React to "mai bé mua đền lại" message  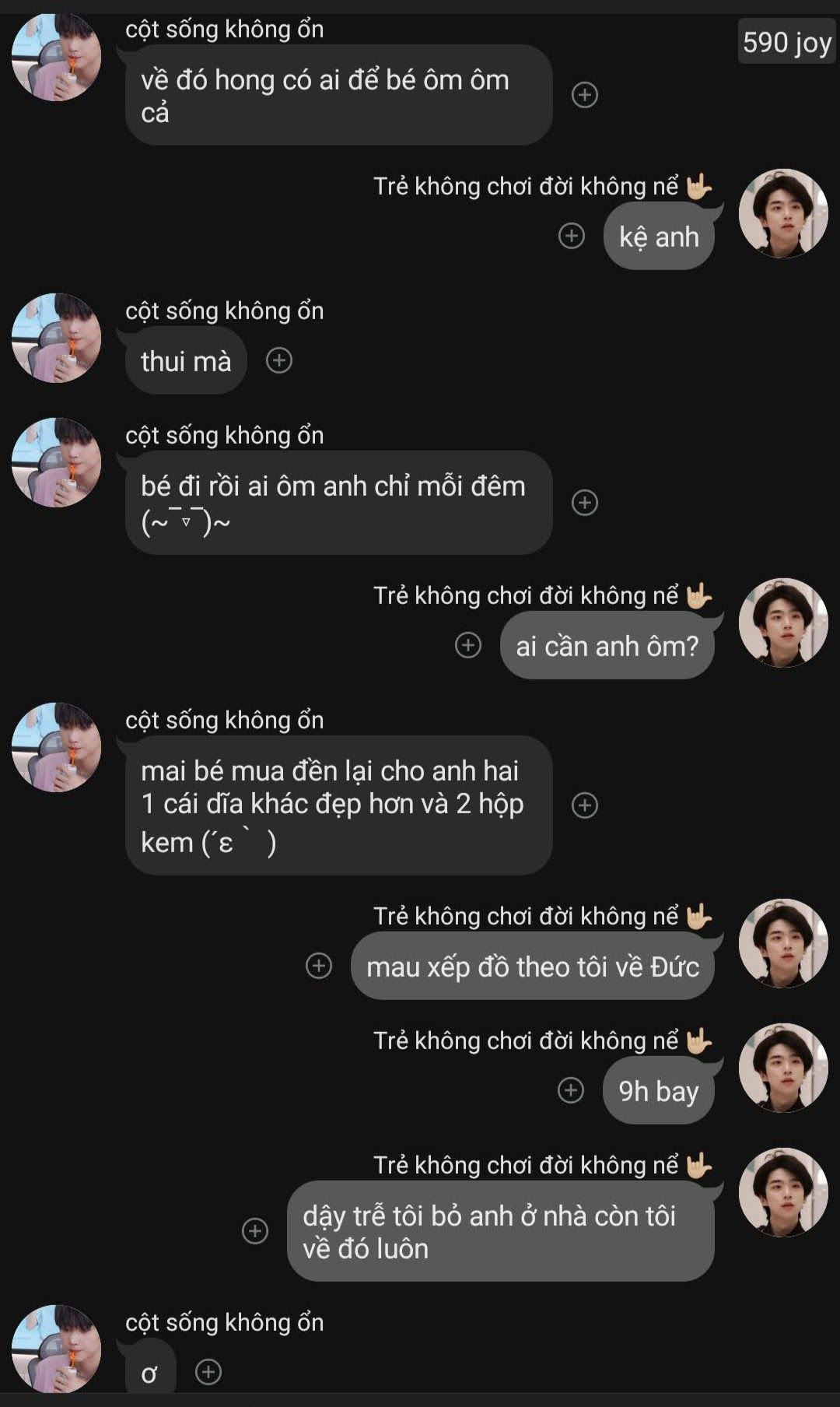point(585,805)
